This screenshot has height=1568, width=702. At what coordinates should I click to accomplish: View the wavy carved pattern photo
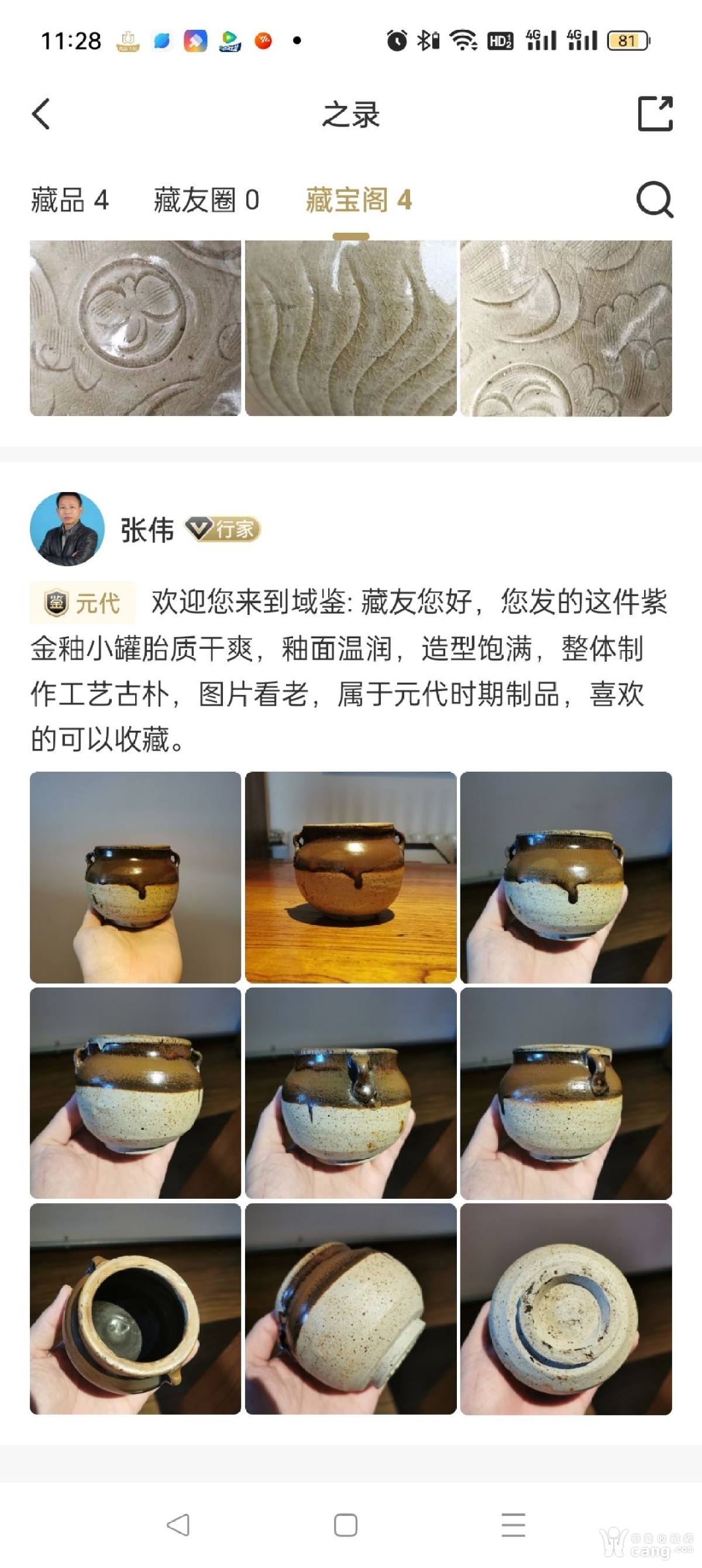click(x=350, y=328)
